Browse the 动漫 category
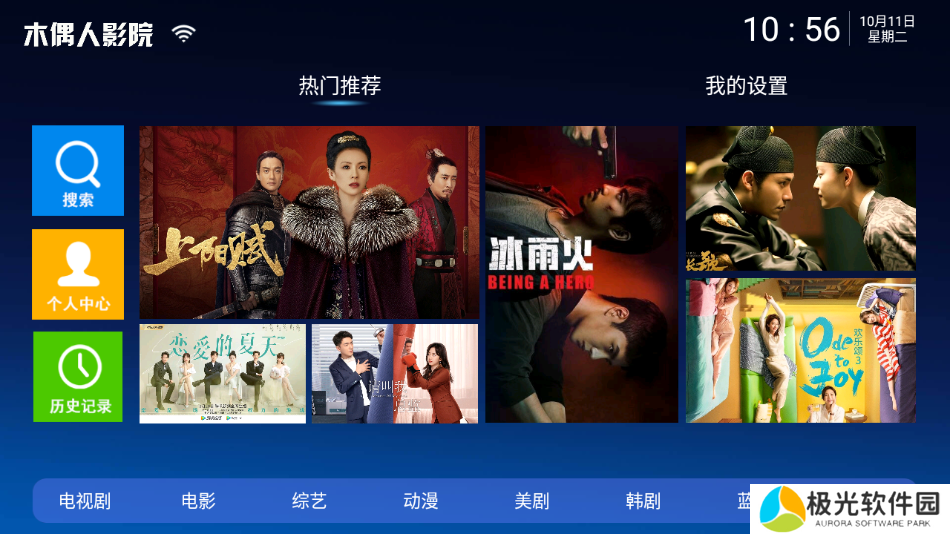 421,501
